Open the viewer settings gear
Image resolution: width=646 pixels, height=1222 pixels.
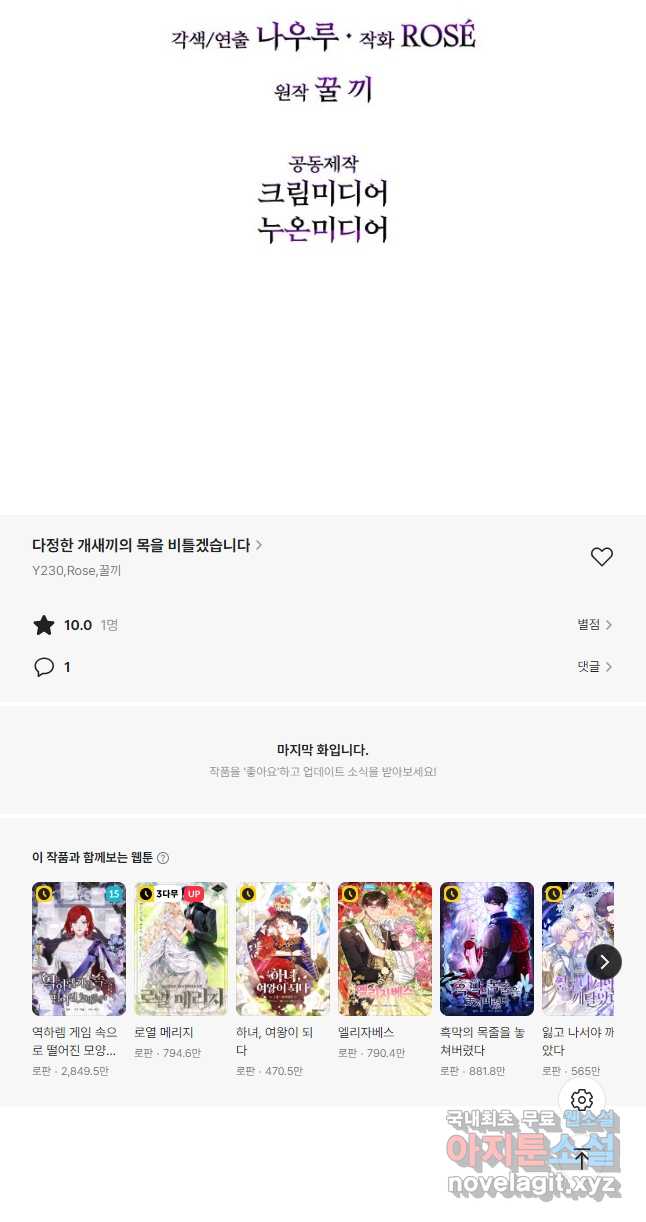tap(582, 1101)
